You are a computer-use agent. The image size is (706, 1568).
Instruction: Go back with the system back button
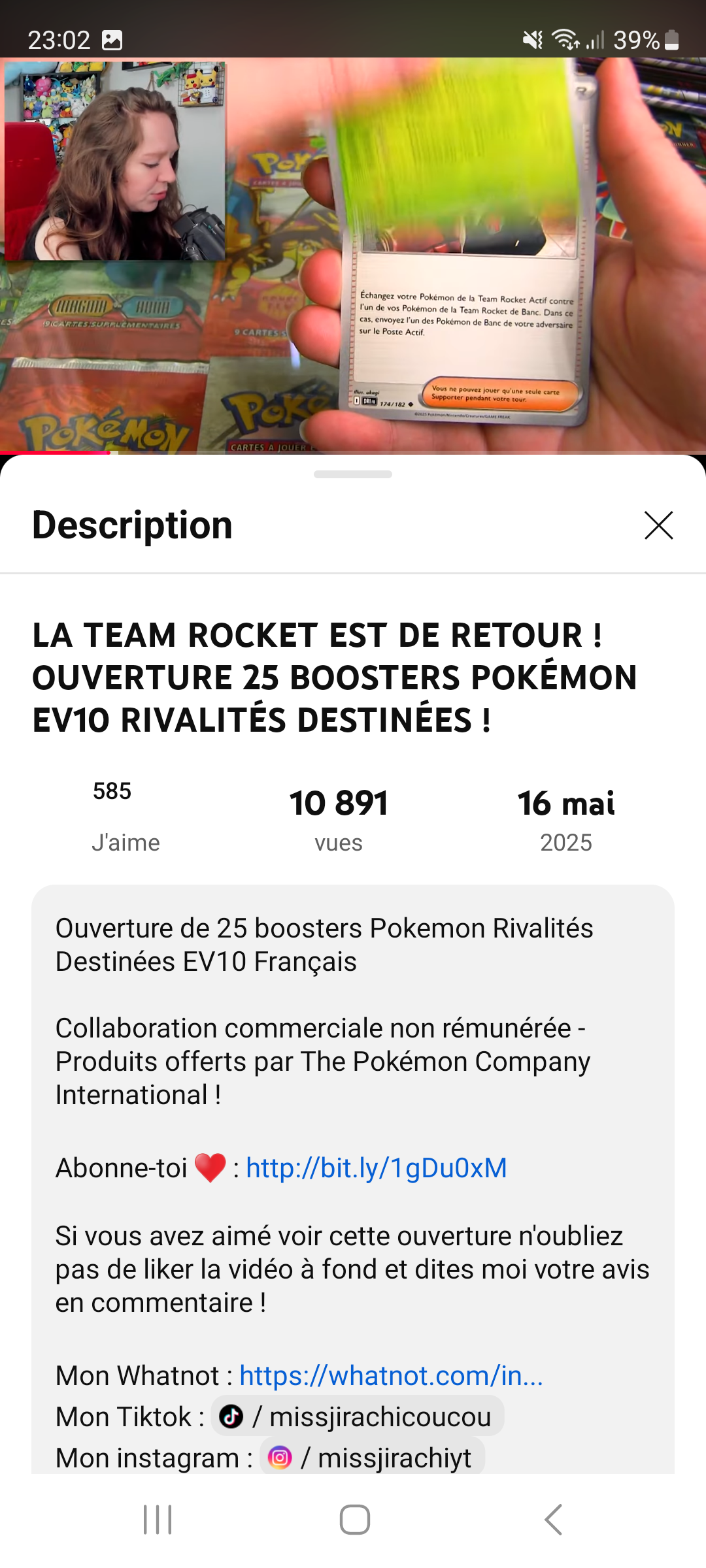(x=553, y=1520)
